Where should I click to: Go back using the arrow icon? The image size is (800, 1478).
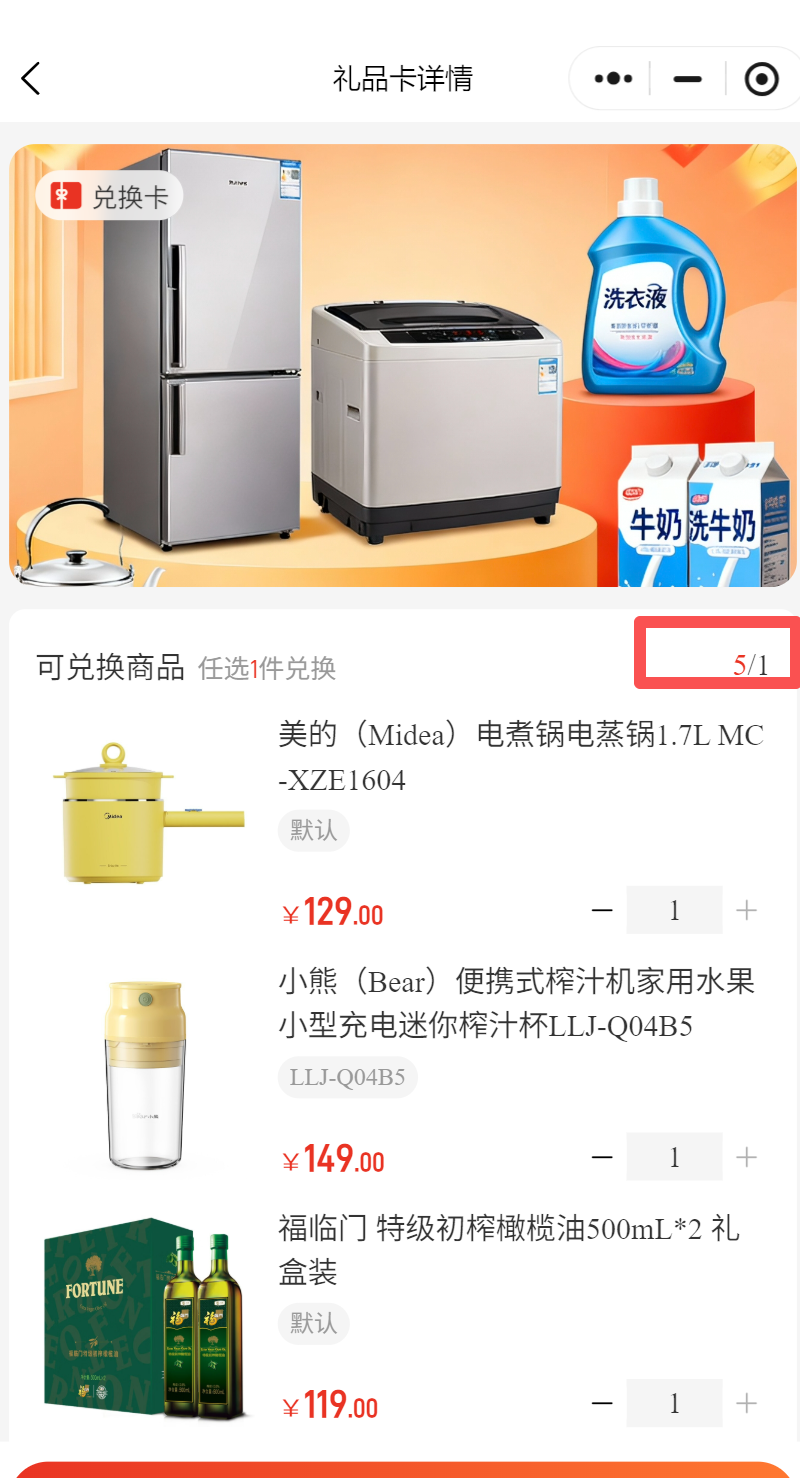(31, 78)
